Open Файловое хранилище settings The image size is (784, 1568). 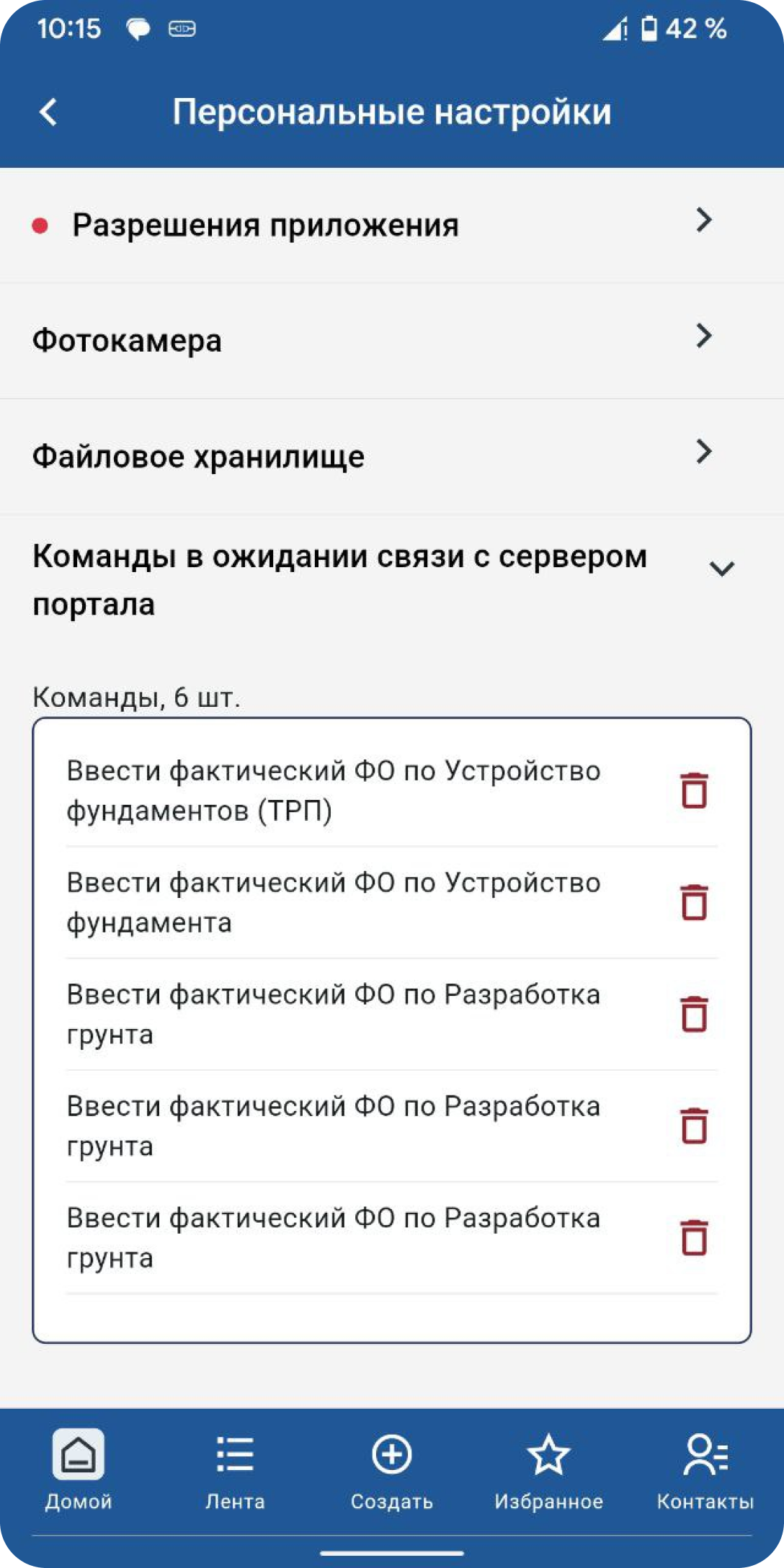(x=392, y=456)
